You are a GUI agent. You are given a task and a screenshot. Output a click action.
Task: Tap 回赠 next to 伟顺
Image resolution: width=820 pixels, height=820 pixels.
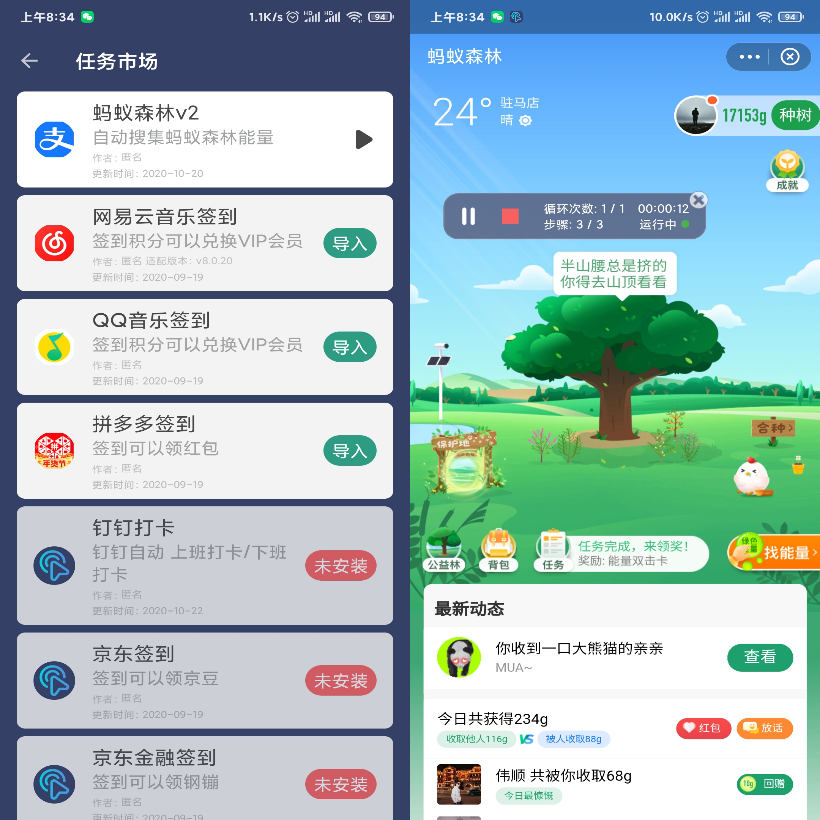tap(765, 784)
